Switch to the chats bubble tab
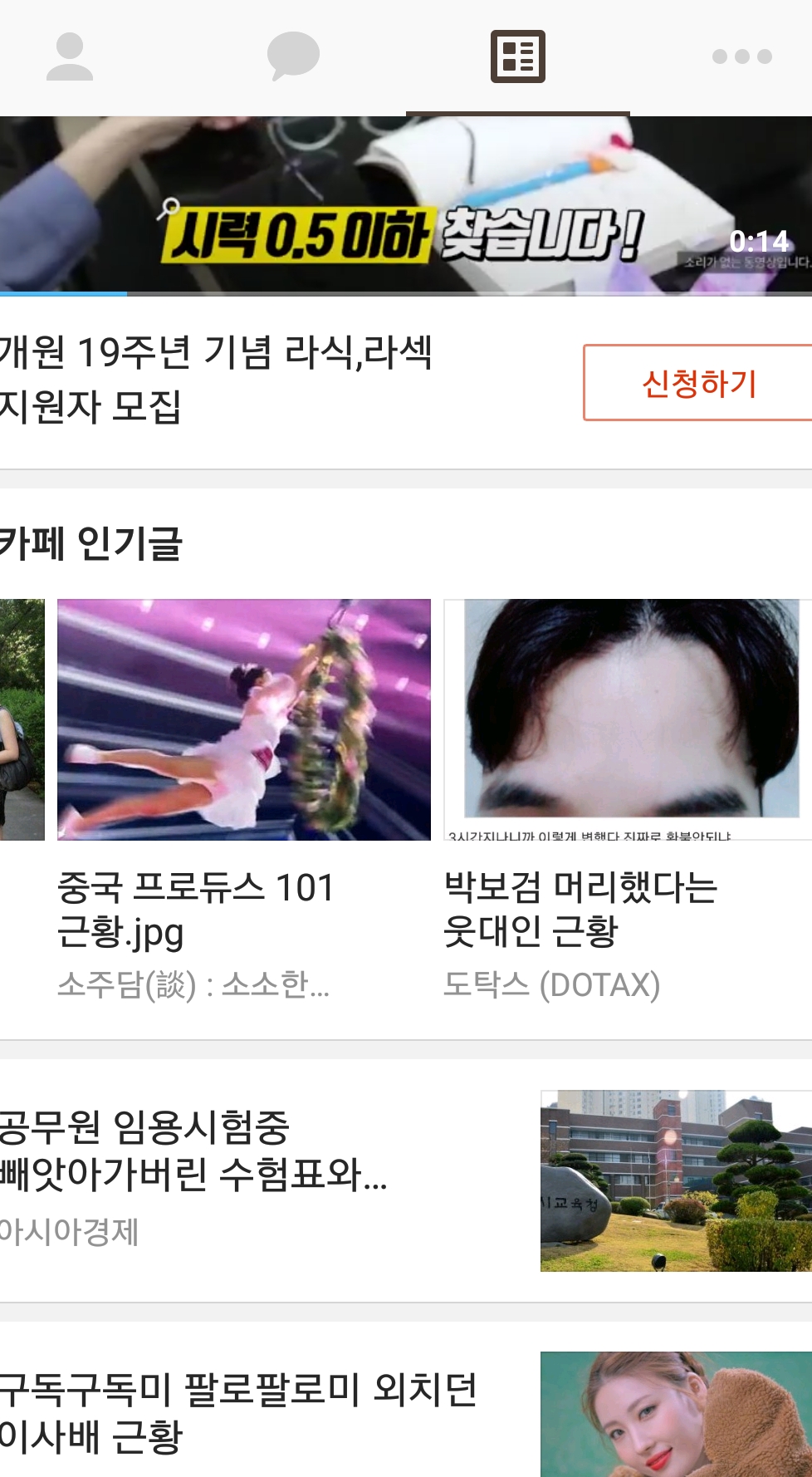 point(293,56)
